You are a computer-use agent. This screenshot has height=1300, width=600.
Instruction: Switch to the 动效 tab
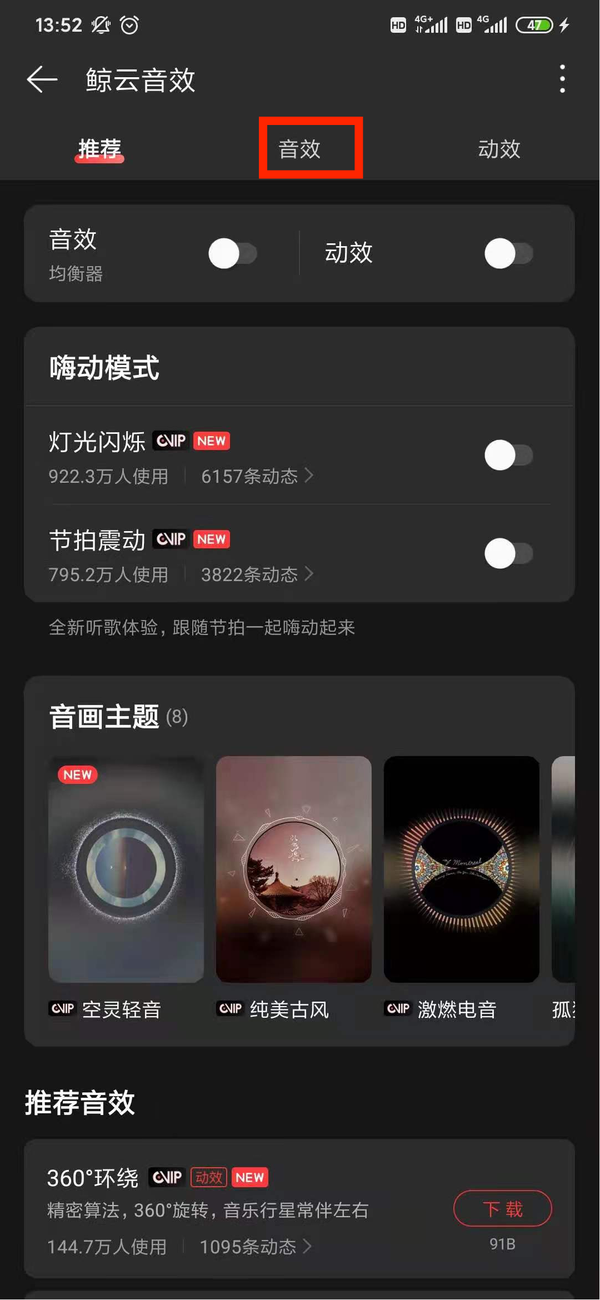coord(499,150)
